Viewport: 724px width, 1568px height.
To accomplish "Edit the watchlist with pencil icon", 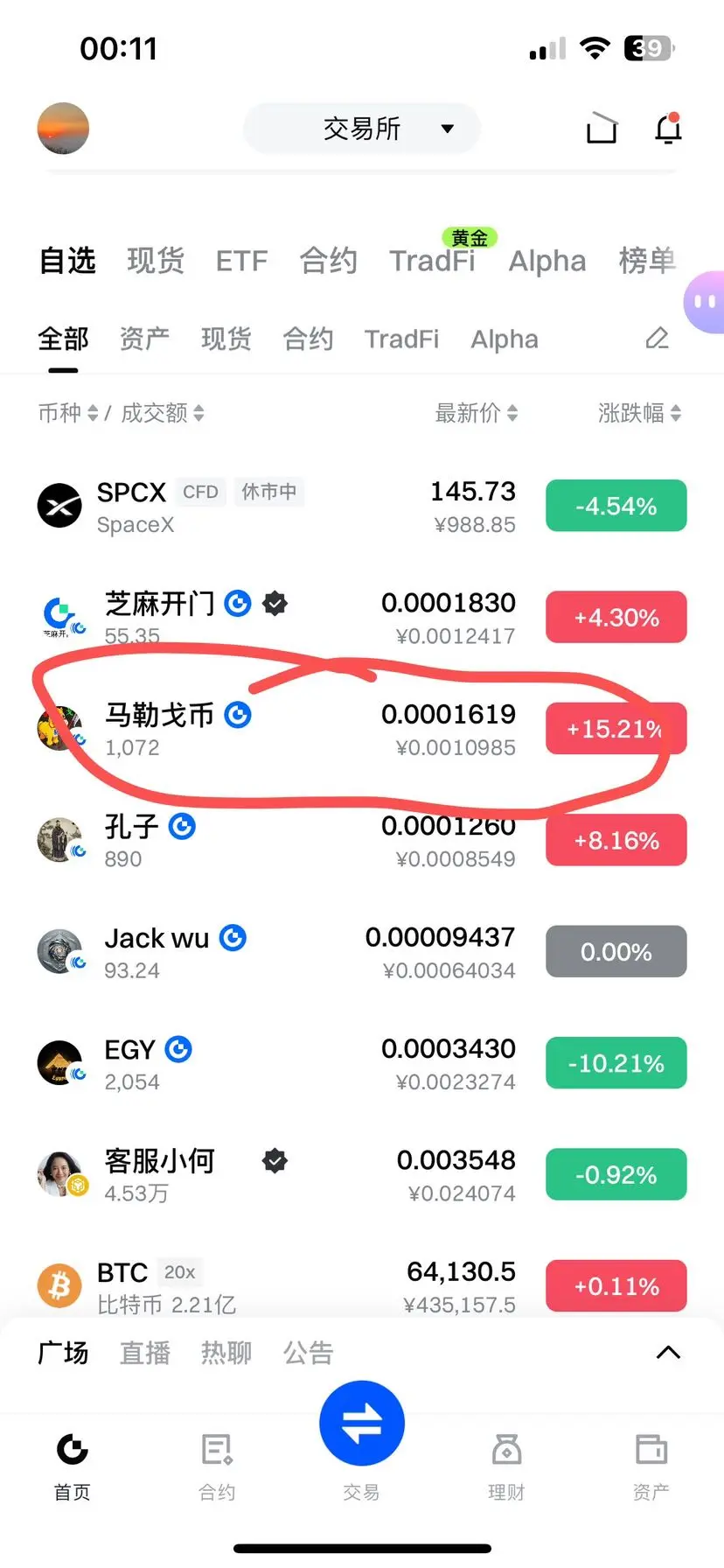I will [x=657, y=338].
